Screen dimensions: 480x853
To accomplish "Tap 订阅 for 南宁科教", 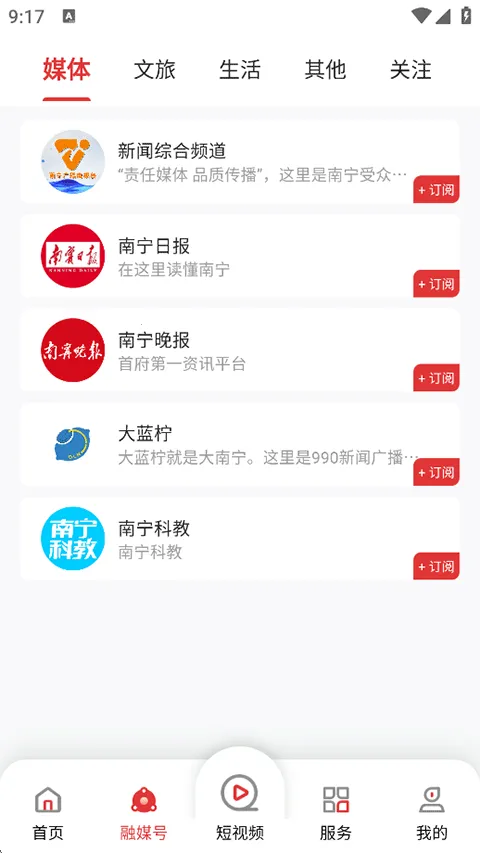I will coord(436,566).
